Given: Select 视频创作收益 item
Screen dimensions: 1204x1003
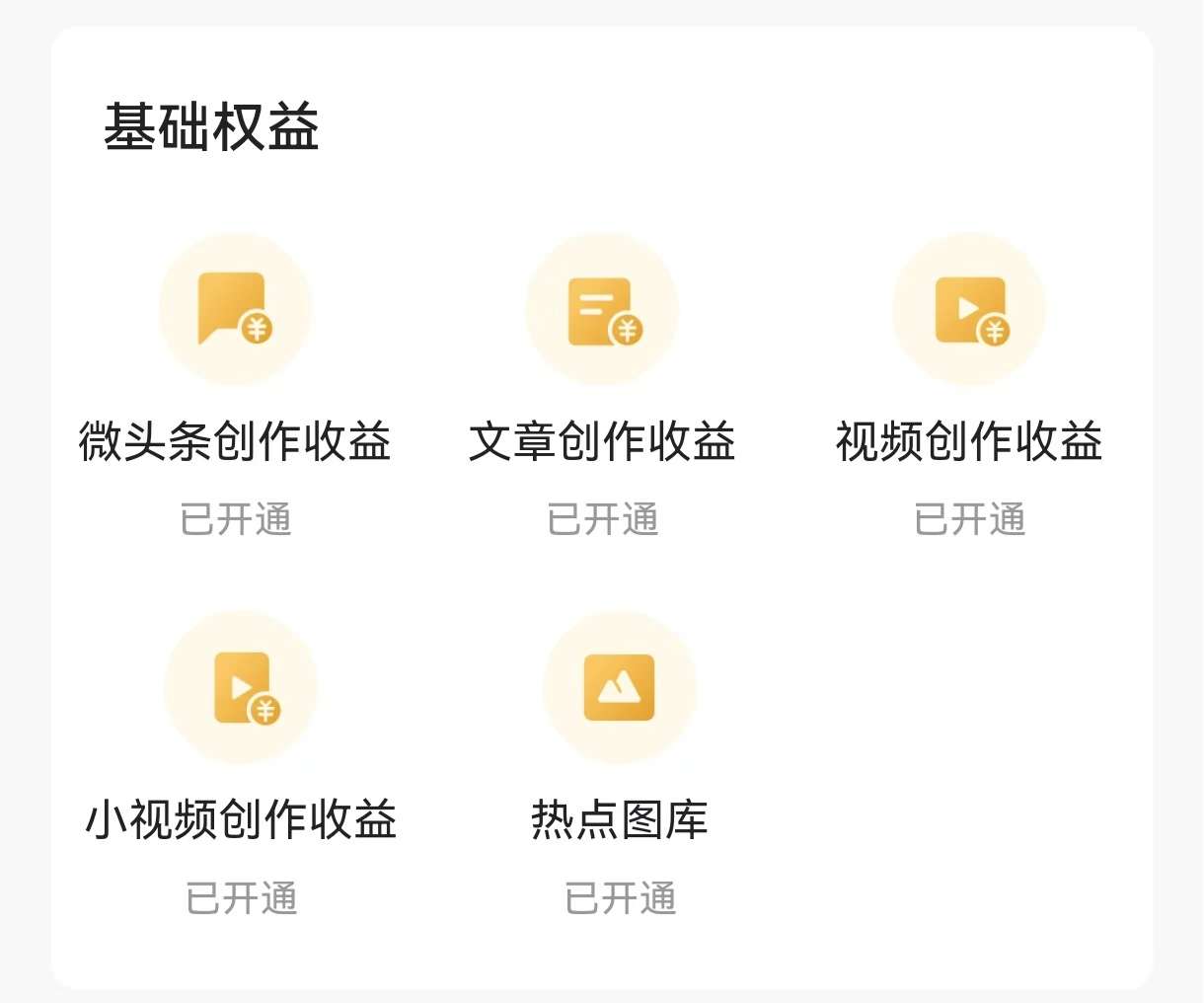Looking at the screenshot, I should (969, 310).
